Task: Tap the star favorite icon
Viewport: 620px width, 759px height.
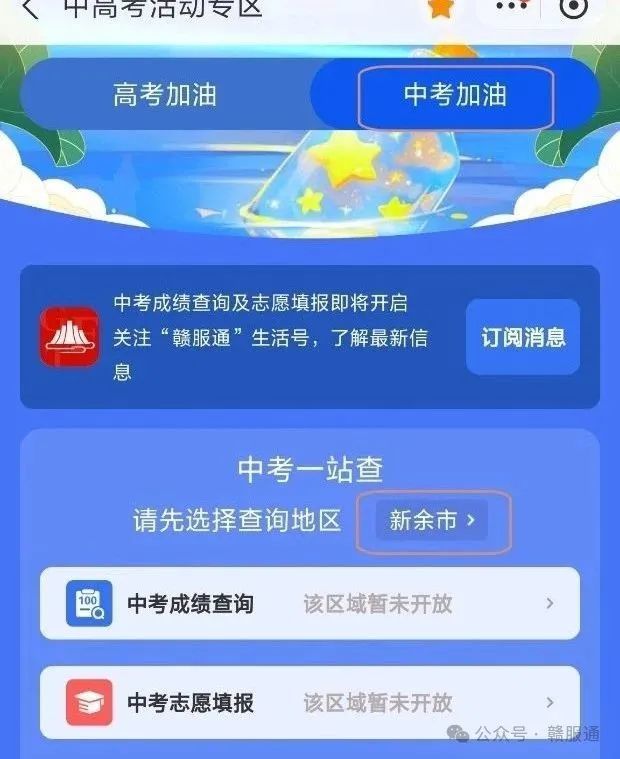Action: 440,8
